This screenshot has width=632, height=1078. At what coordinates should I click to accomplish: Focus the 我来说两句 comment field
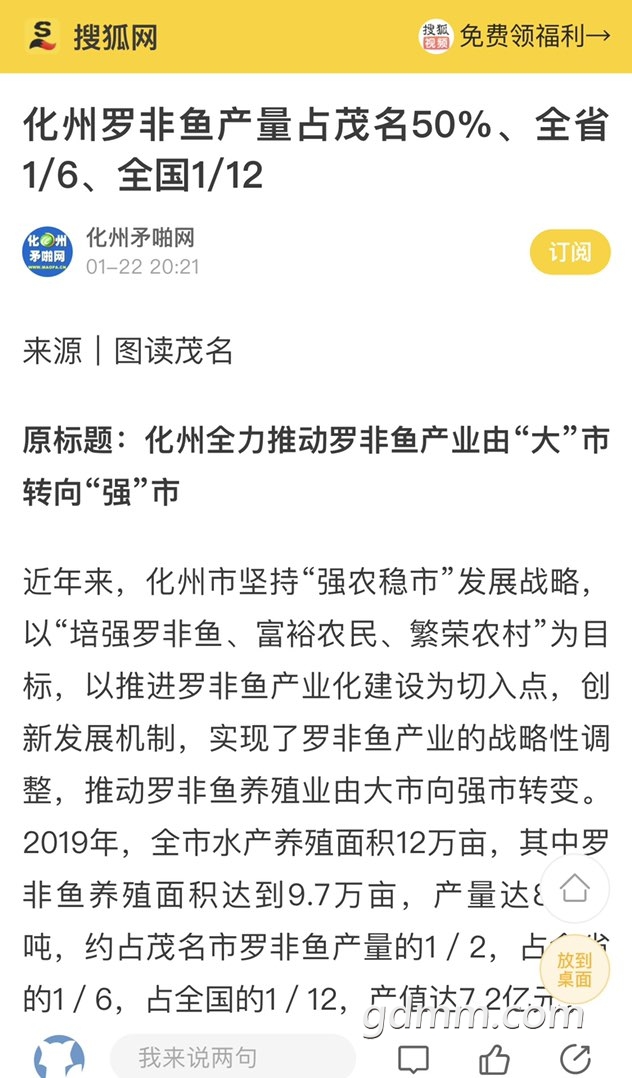pyautogui.click(x=232, y=1057)
